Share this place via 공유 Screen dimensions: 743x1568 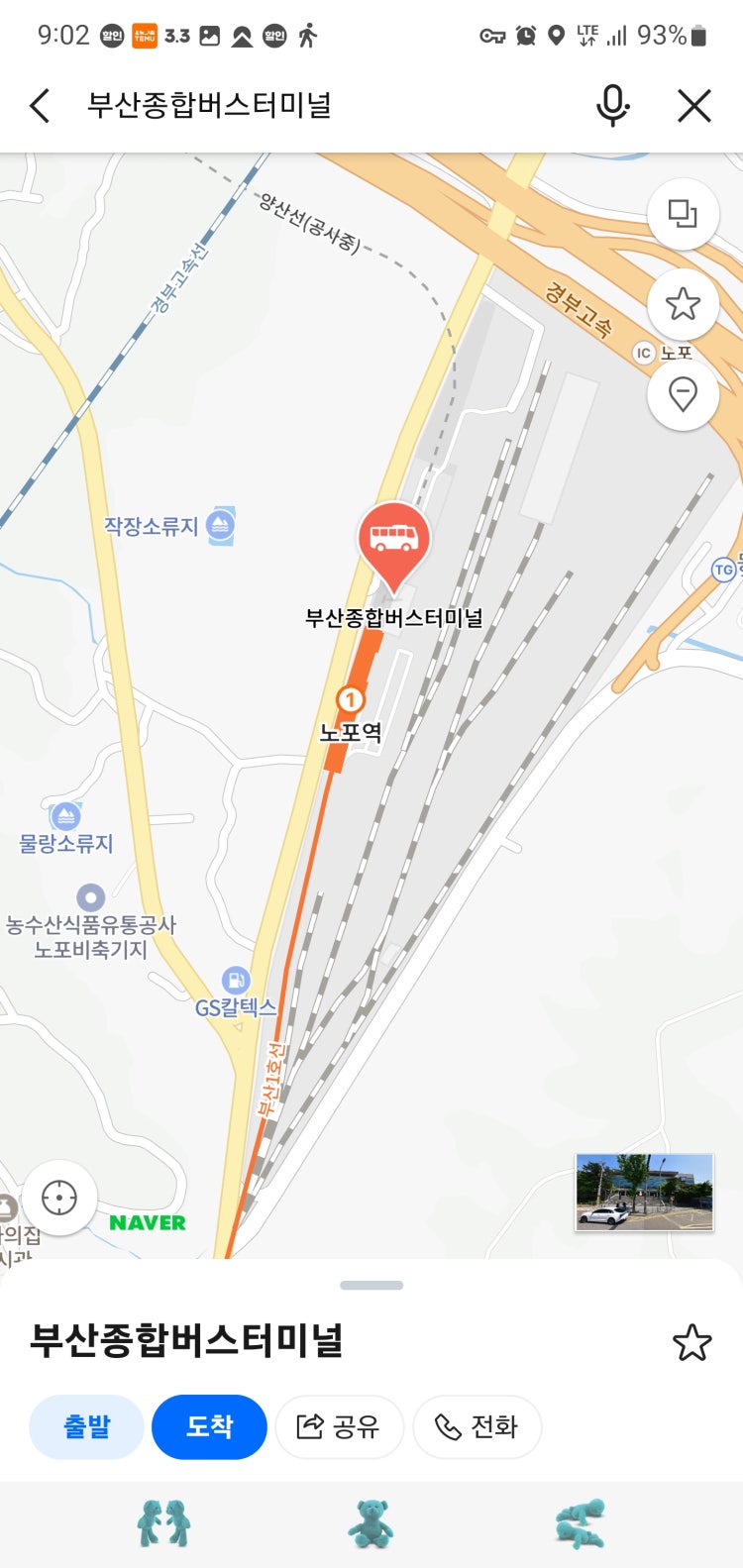(339, 1426)
